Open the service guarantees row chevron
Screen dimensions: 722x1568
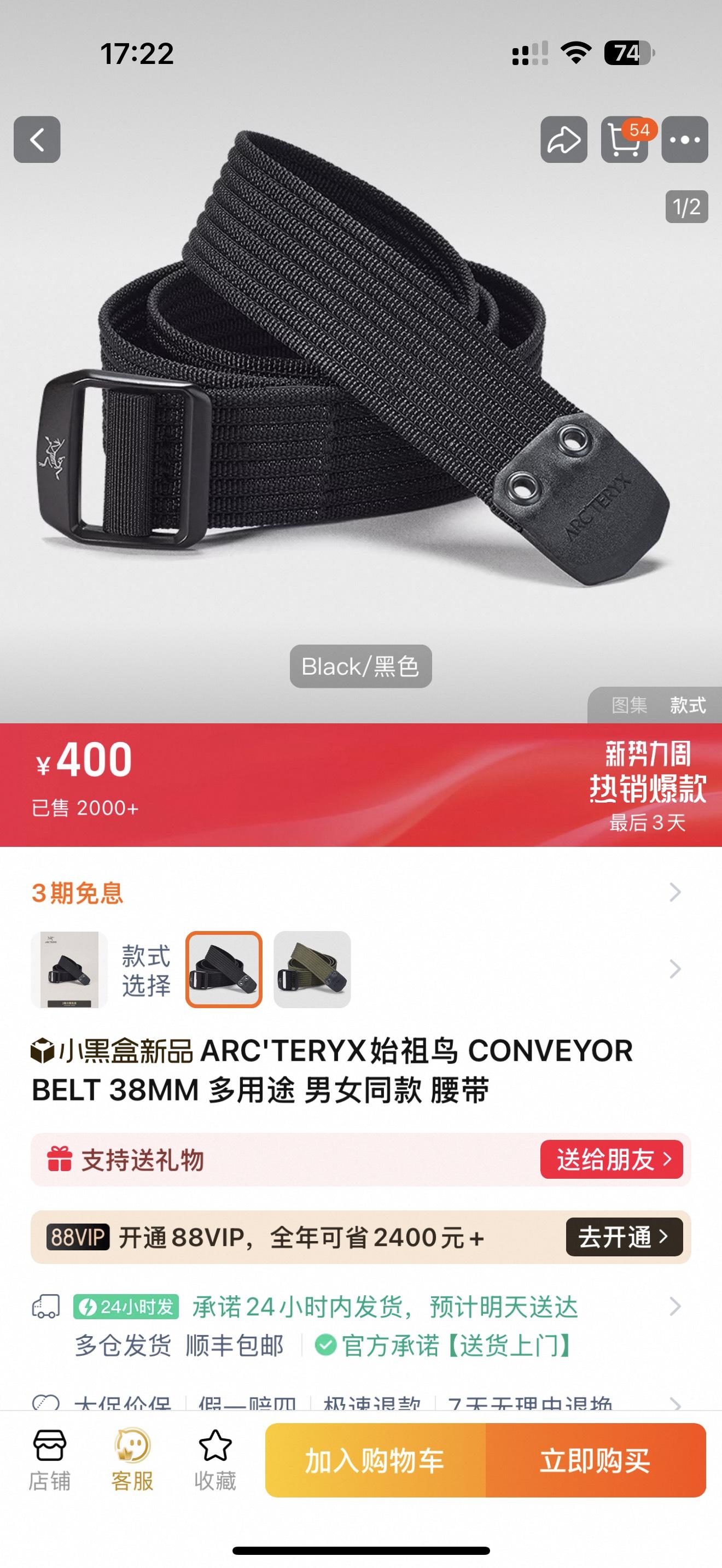tap(675, 1402)
